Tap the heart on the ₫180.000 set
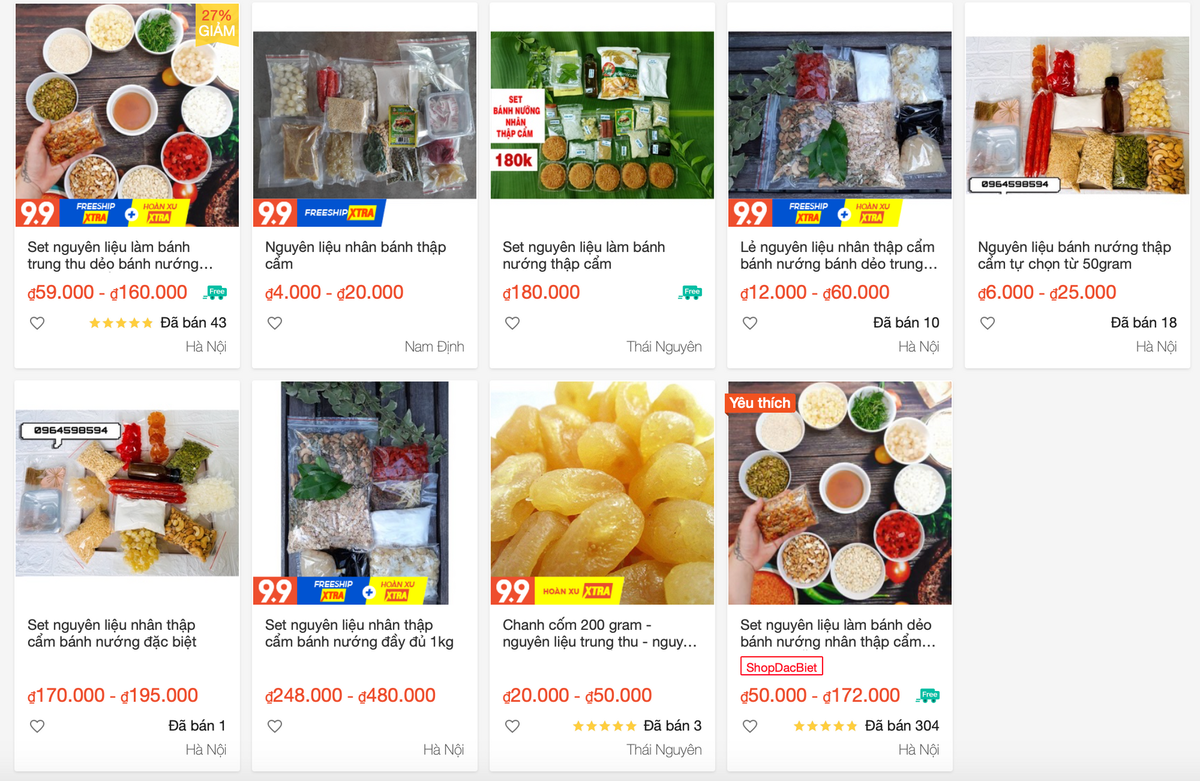Screen dimensions: 1200x781 pos(512,323)
